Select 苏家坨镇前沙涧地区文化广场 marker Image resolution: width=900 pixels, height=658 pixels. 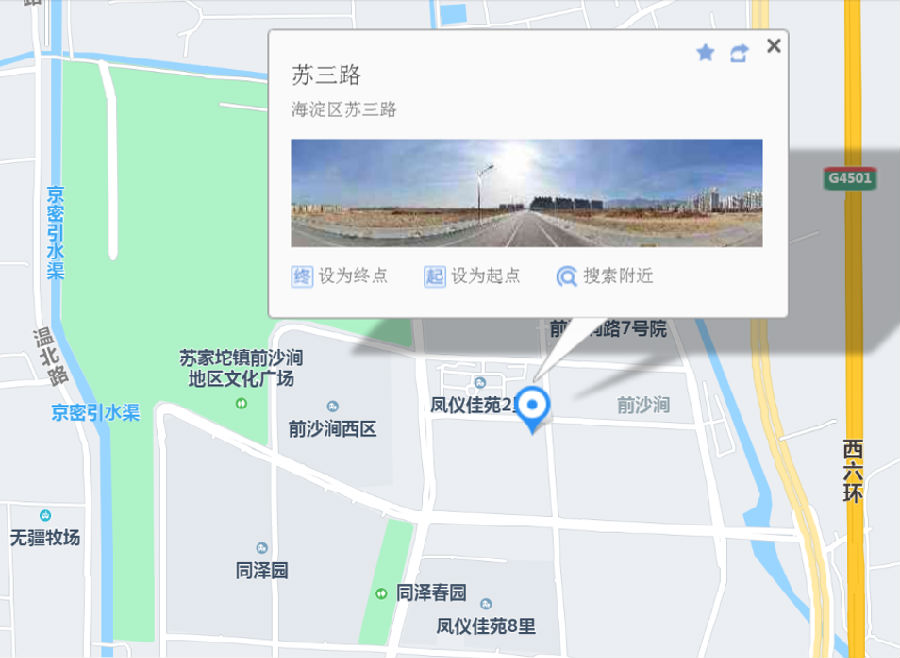pyautogui.click(x=241, y=403)
